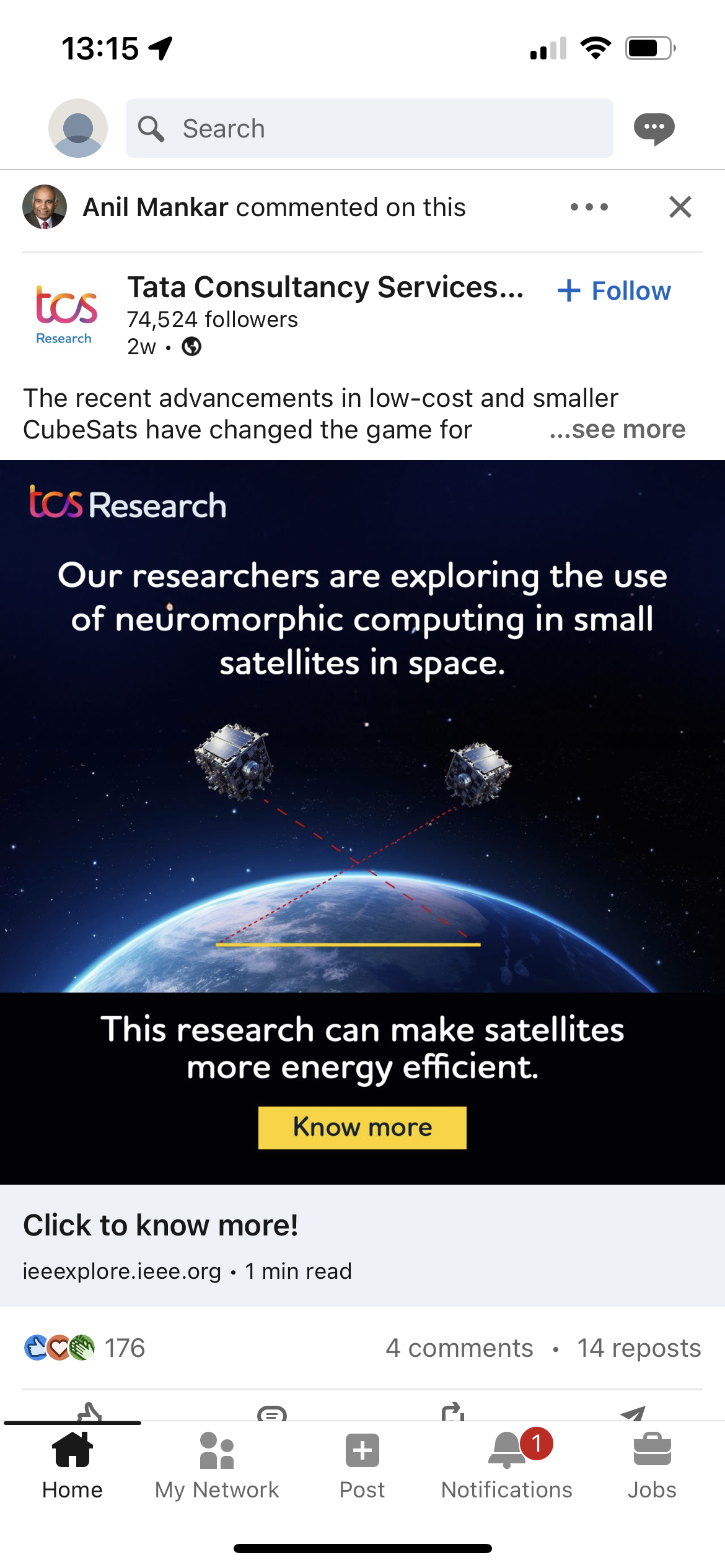This screenshot has width=725, height=1568.
Task: Open the Notifications tab
Action: [507, 1466]
